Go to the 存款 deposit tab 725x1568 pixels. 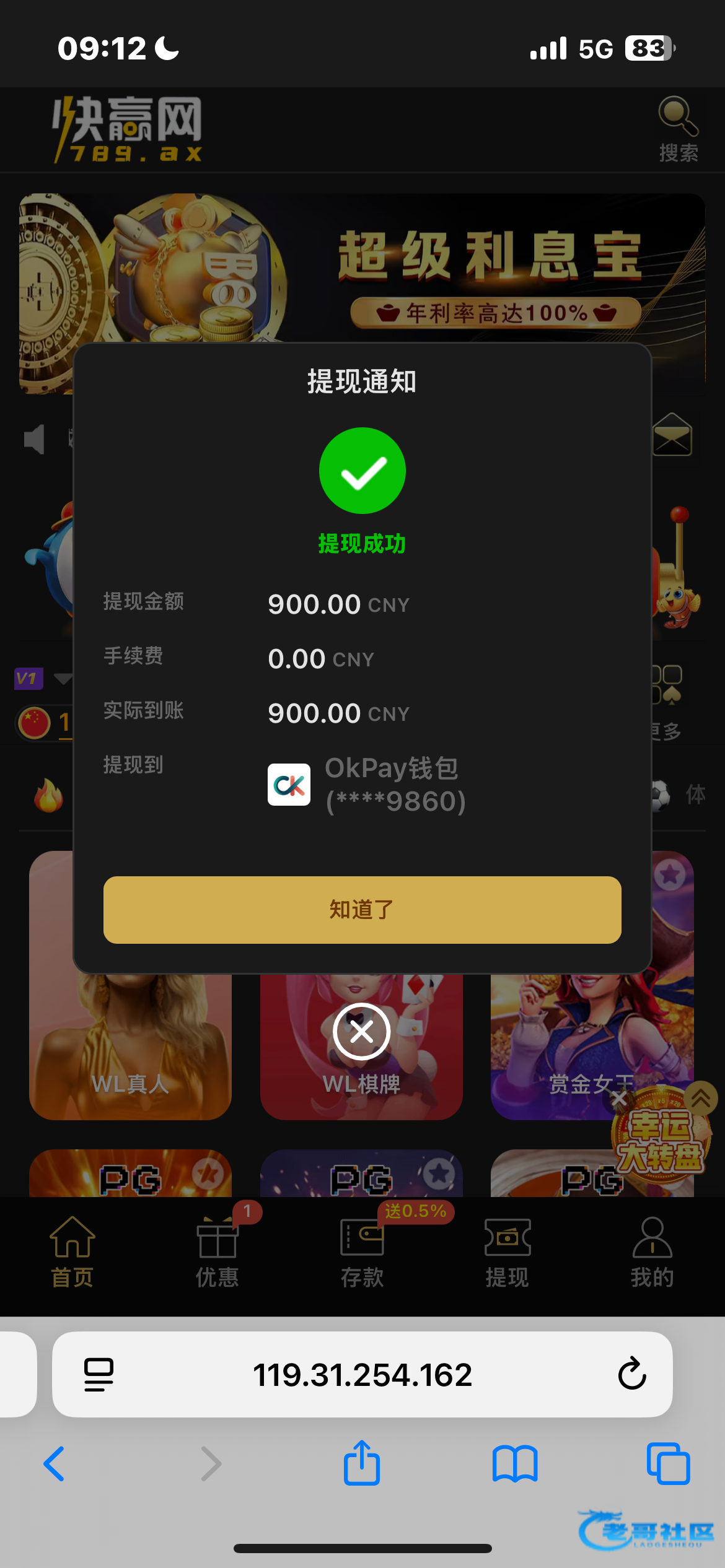pos(362,1252)
